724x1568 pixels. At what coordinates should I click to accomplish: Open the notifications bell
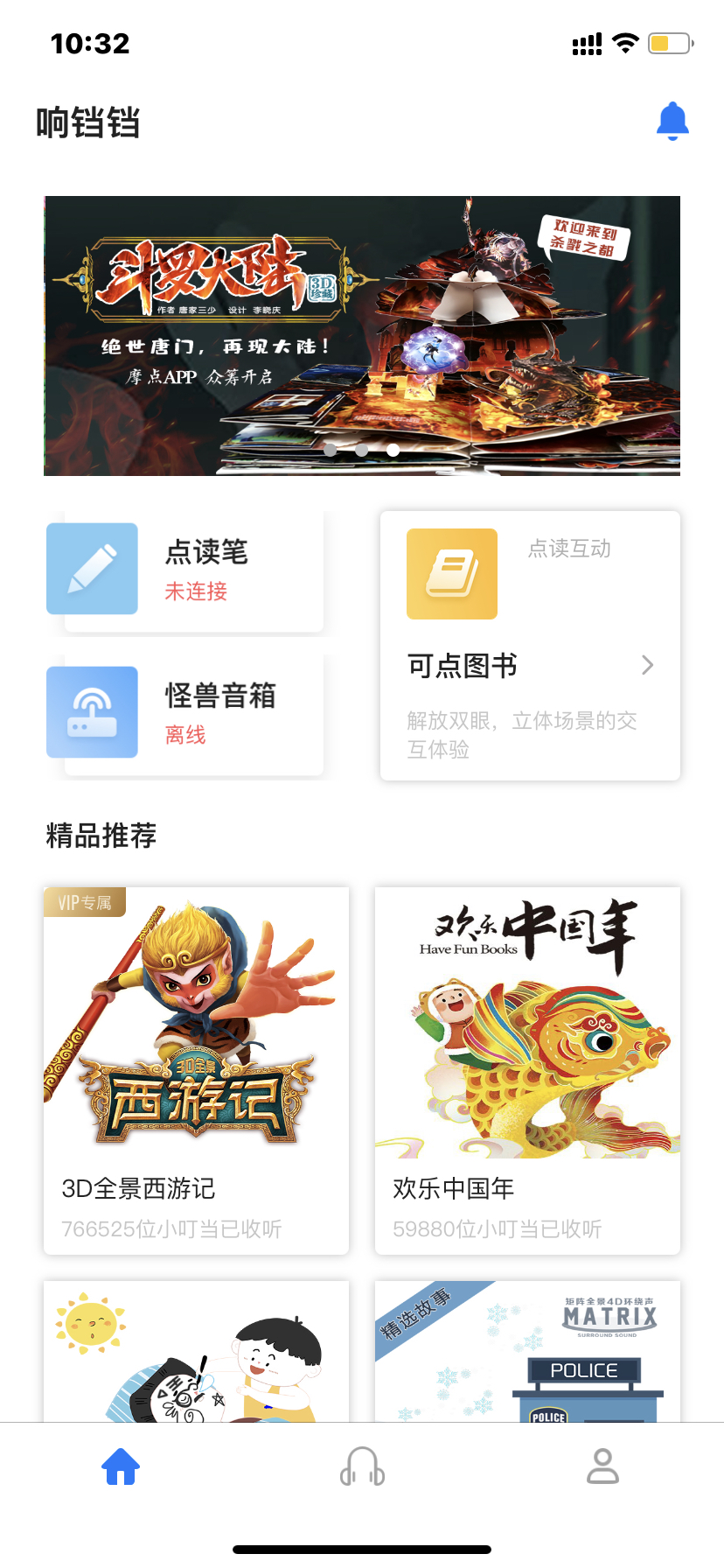(x=672, y=122)
